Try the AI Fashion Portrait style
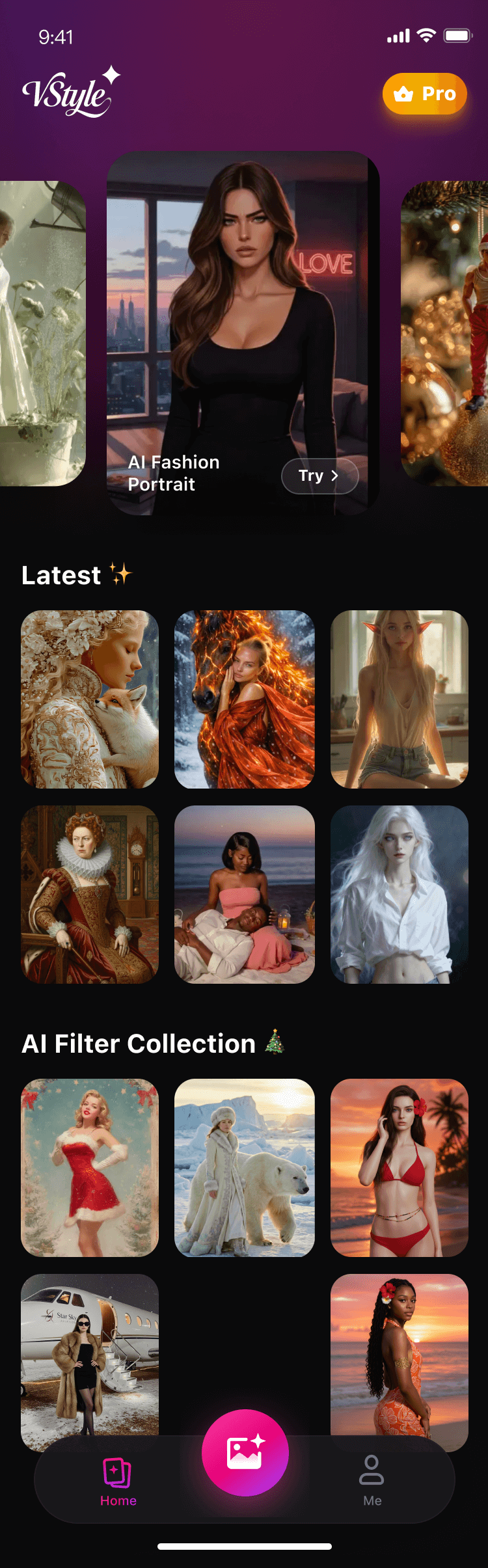This screenshot has height=1568, width=488. [319, 476]
